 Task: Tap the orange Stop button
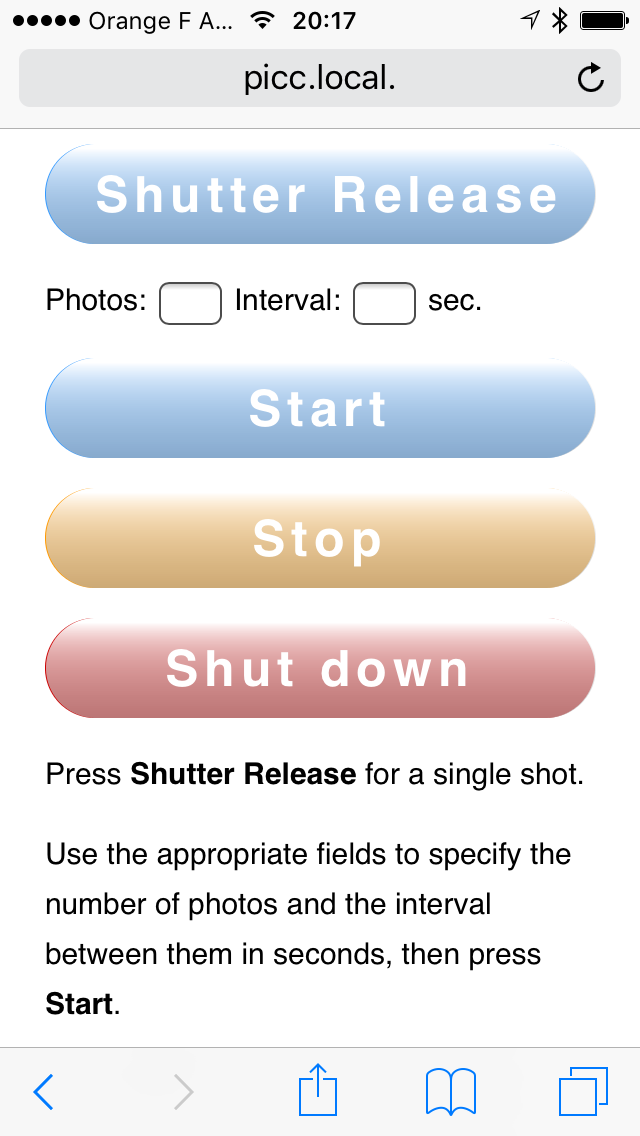(320, 538)
